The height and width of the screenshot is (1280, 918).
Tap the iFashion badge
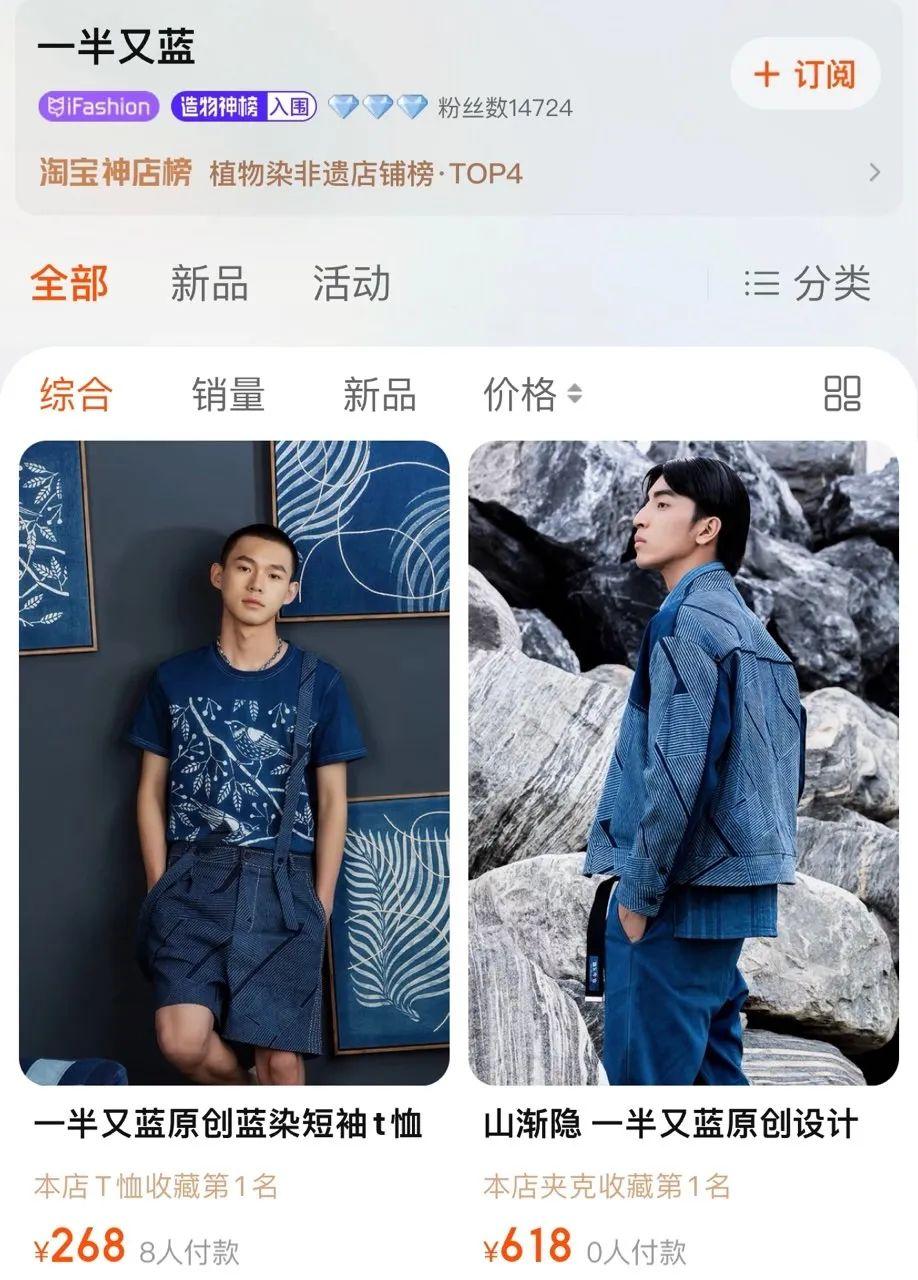(x=99, y=107)
